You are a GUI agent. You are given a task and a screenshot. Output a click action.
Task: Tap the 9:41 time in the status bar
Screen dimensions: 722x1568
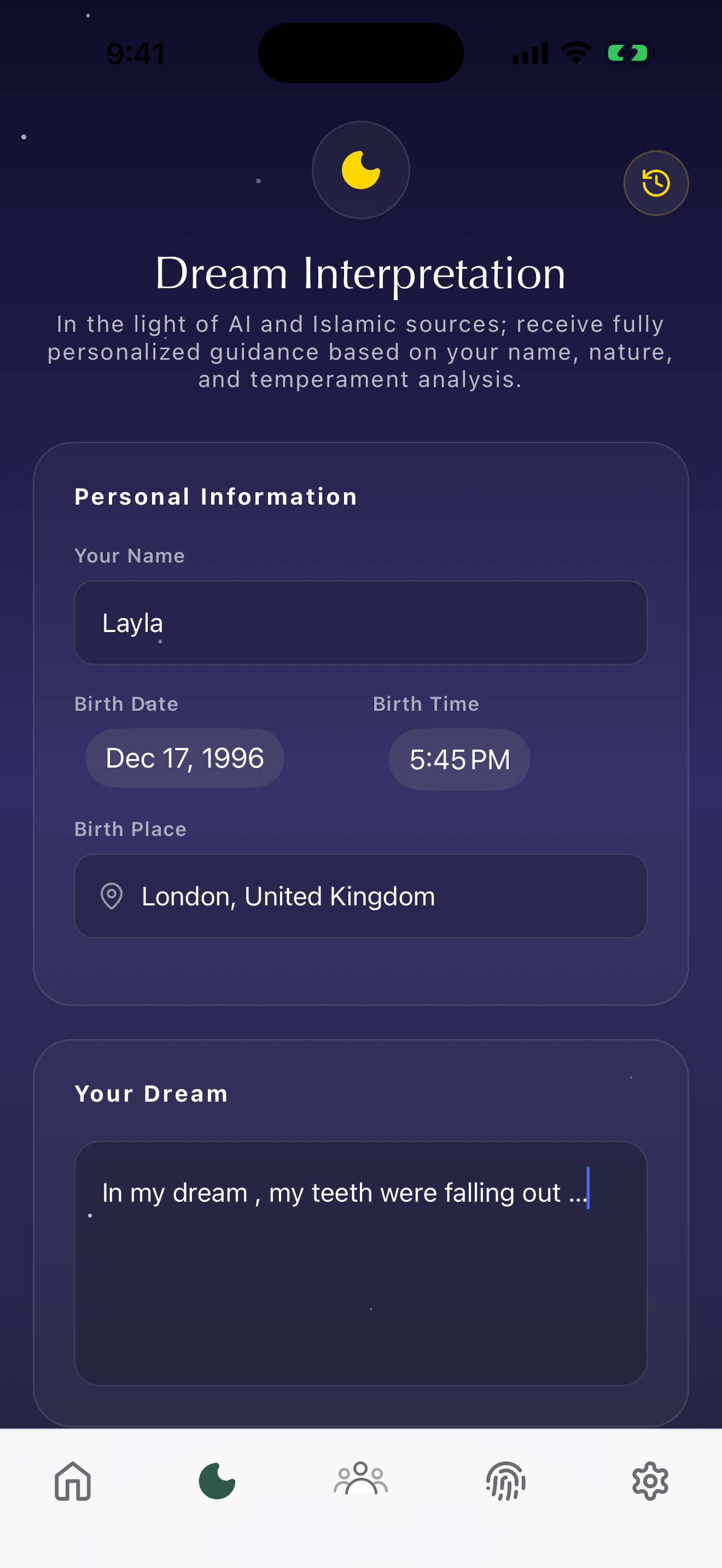(135, 52)
